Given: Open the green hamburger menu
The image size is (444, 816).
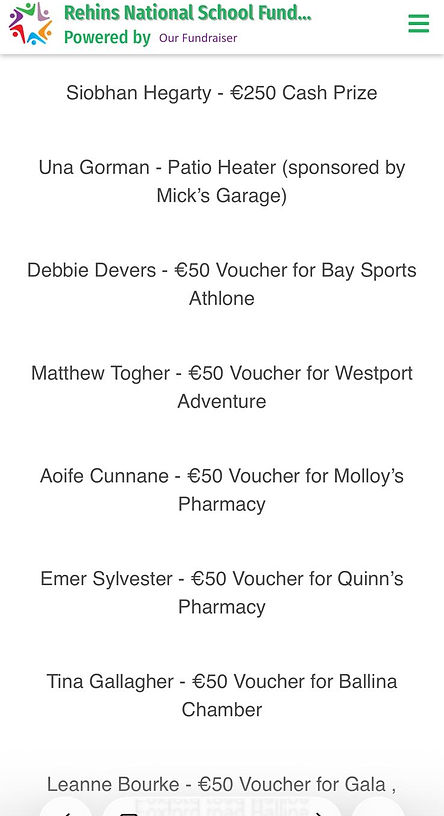Looking at the screenshot, I should click(x=418, y=23).
